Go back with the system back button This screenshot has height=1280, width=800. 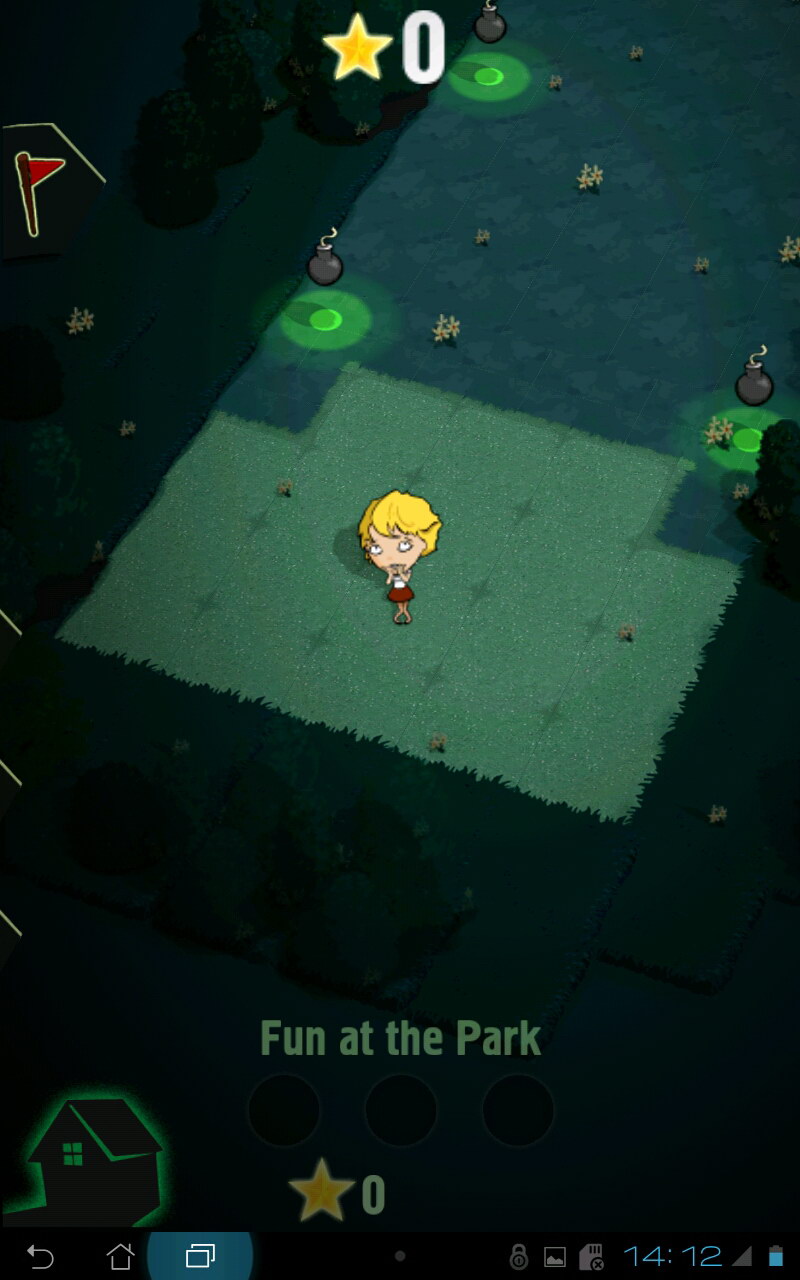40,1256
